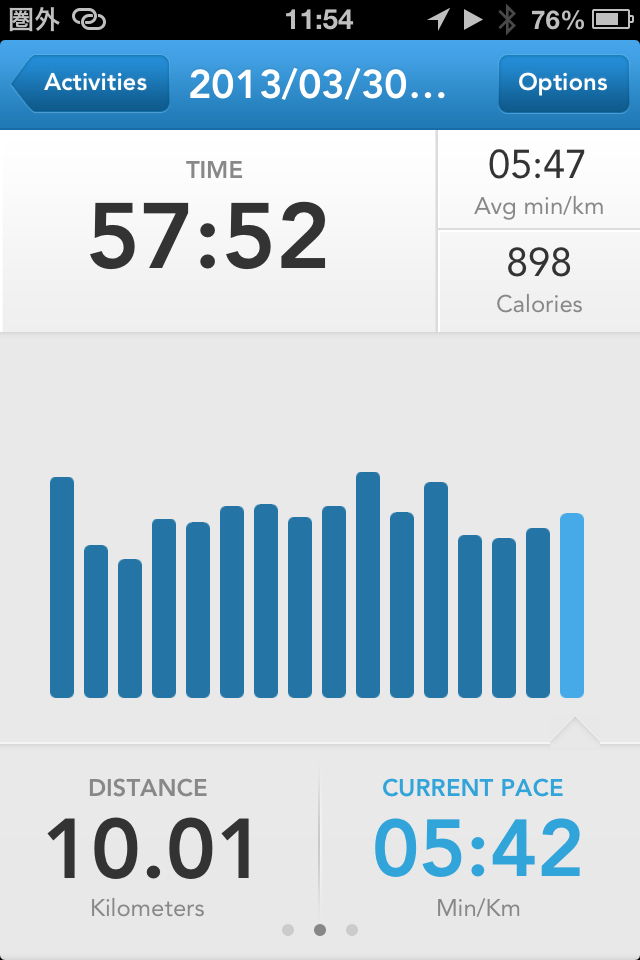Open the Options menu
This screenshot has width=640, height=960.
click(562, 83)
